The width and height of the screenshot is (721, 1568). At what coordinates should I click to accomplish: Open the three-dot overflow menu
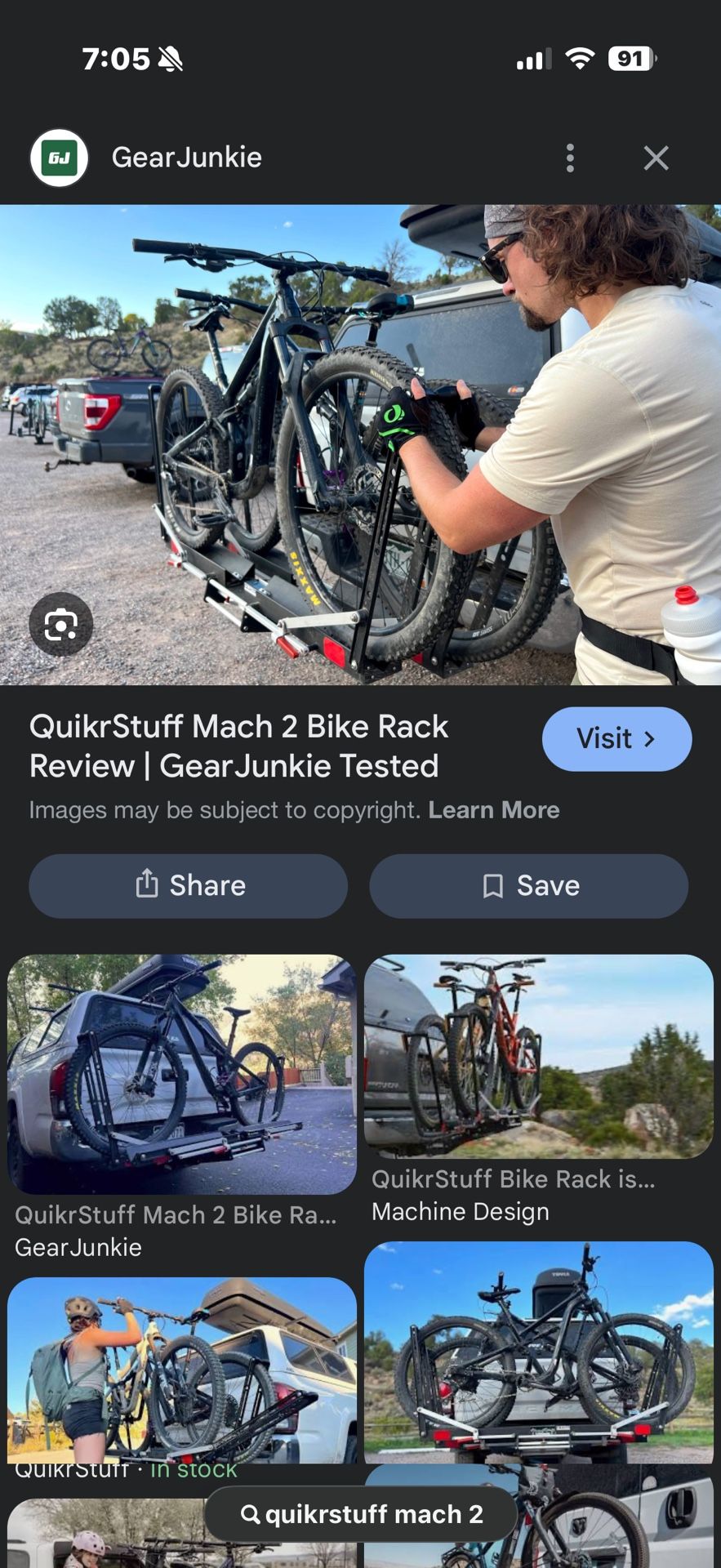pos(570,158)
